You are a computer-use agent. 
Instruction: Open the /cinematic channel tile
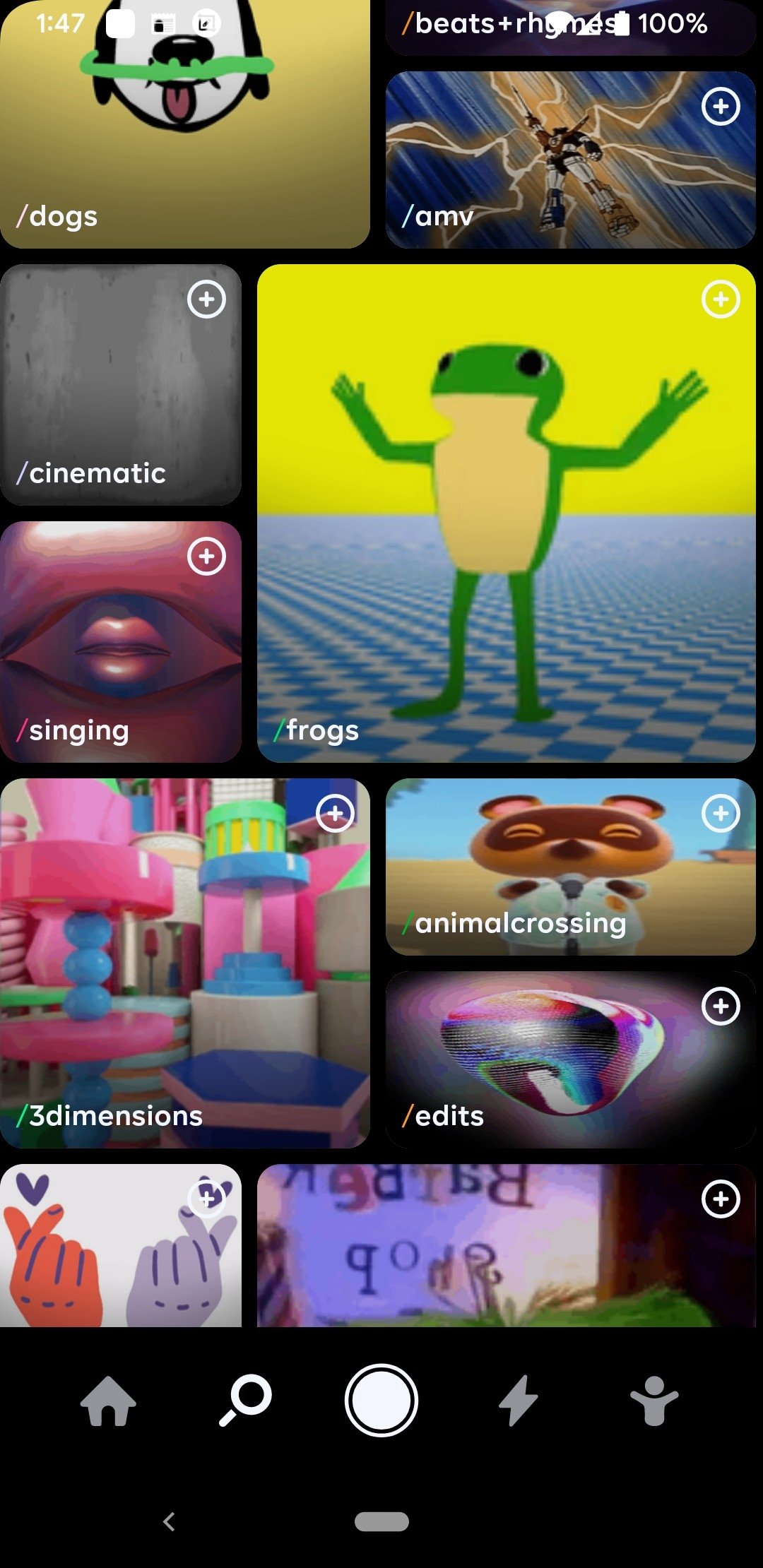tap(121, 385)
